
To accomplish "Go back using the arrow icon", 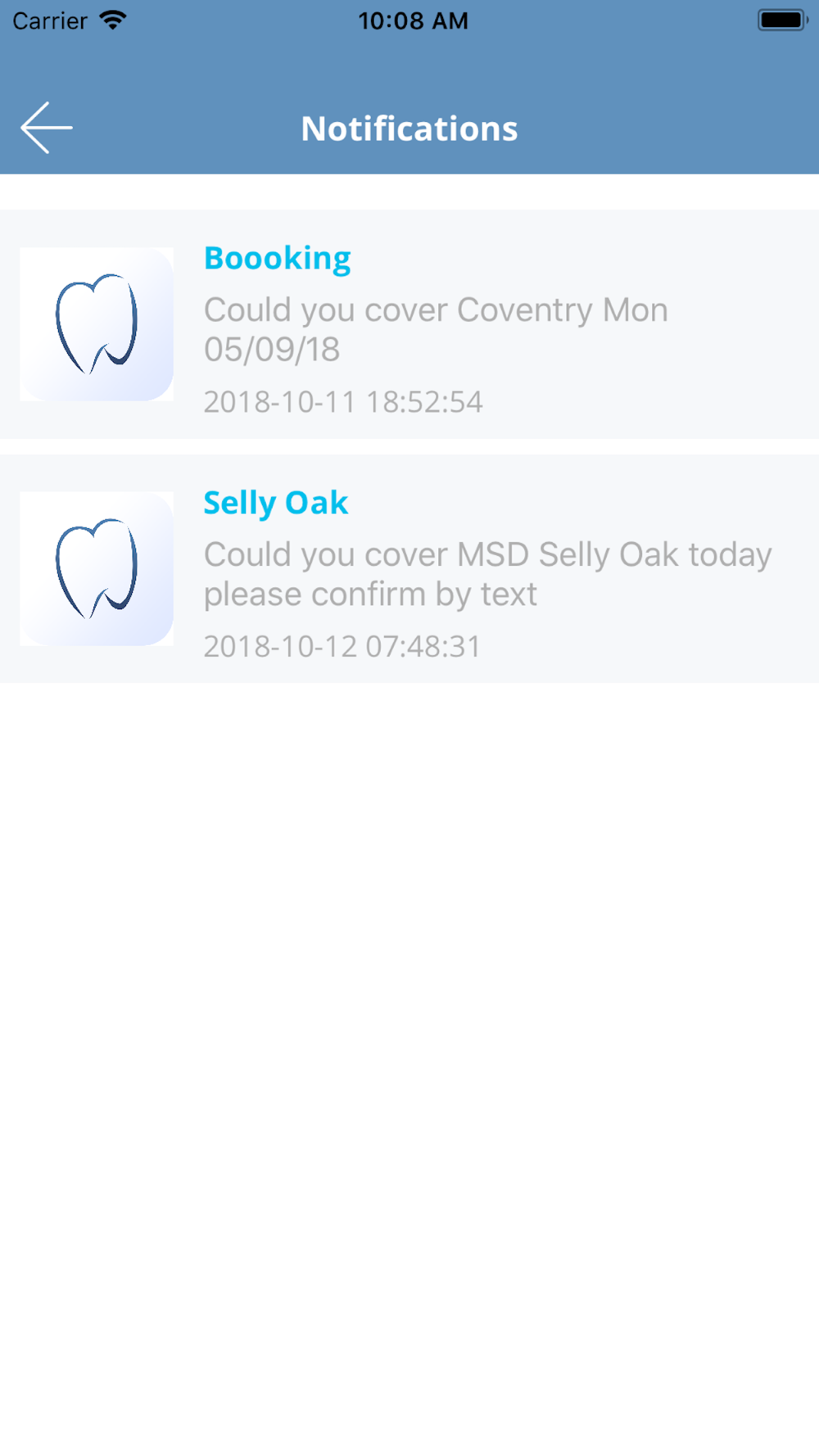I will click(x=47, y=128).
